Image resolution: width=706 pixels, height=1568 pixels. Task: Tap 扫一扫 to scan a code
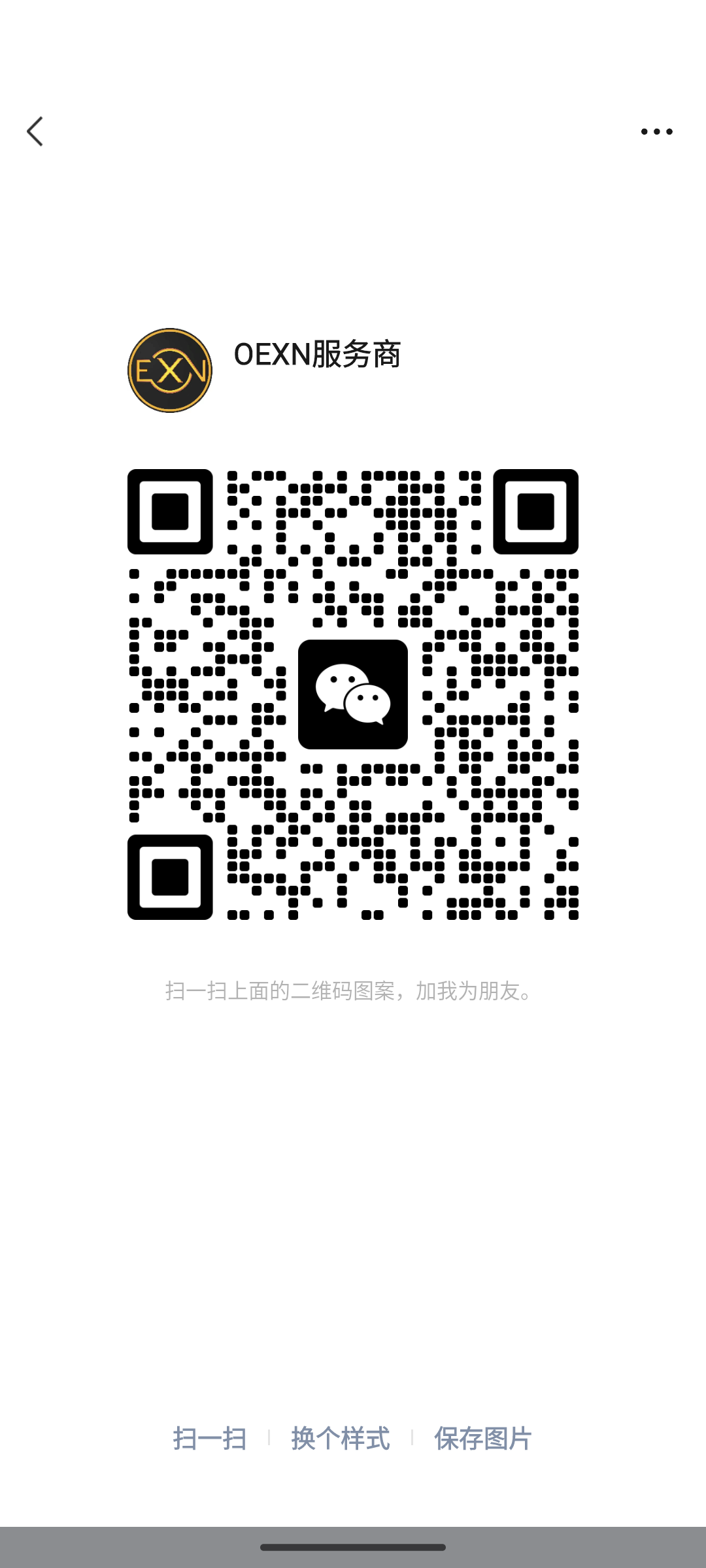(210, 1438)
